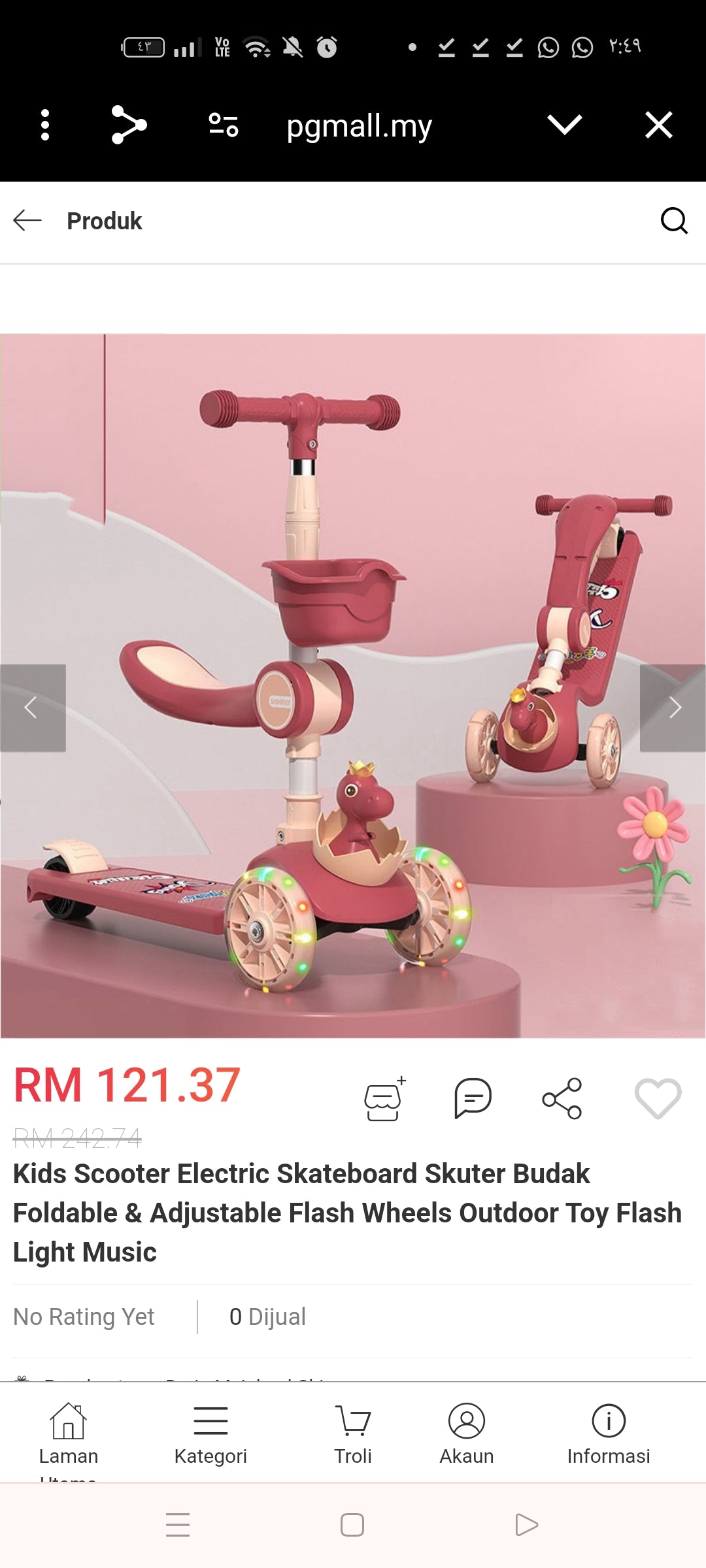706x1568 pixels.
Task: Go back from the Produk page
Action: (27, 221)
